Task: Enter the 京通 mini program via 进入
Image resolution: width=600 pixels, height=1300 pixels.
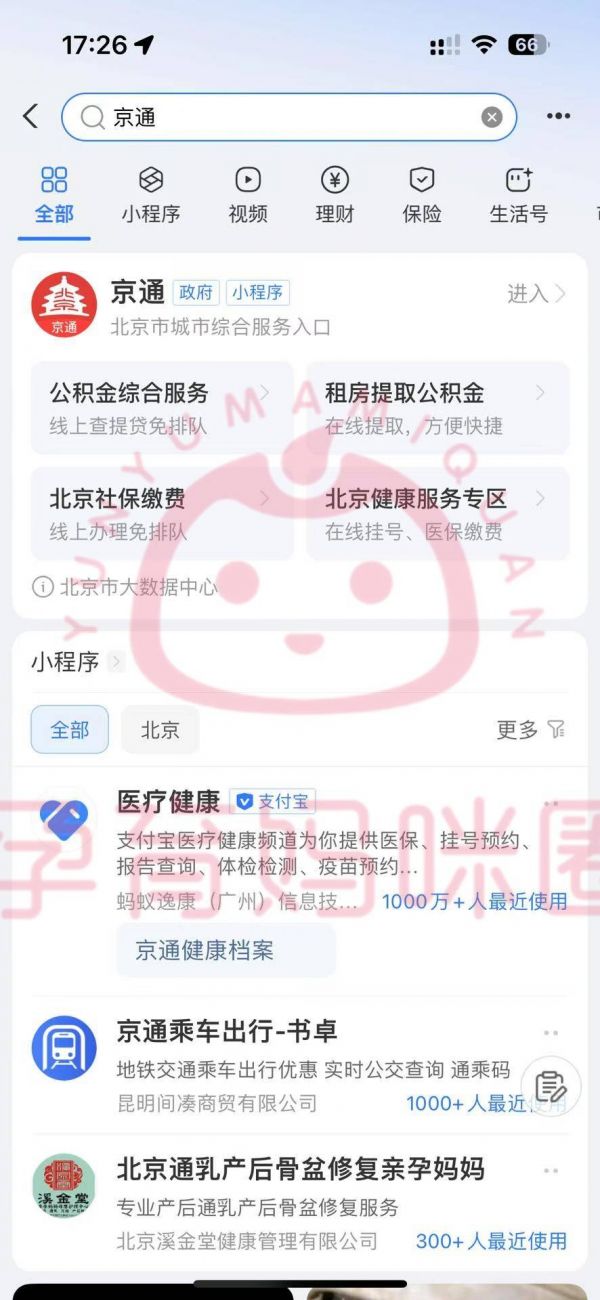Action: coord(536,293)
